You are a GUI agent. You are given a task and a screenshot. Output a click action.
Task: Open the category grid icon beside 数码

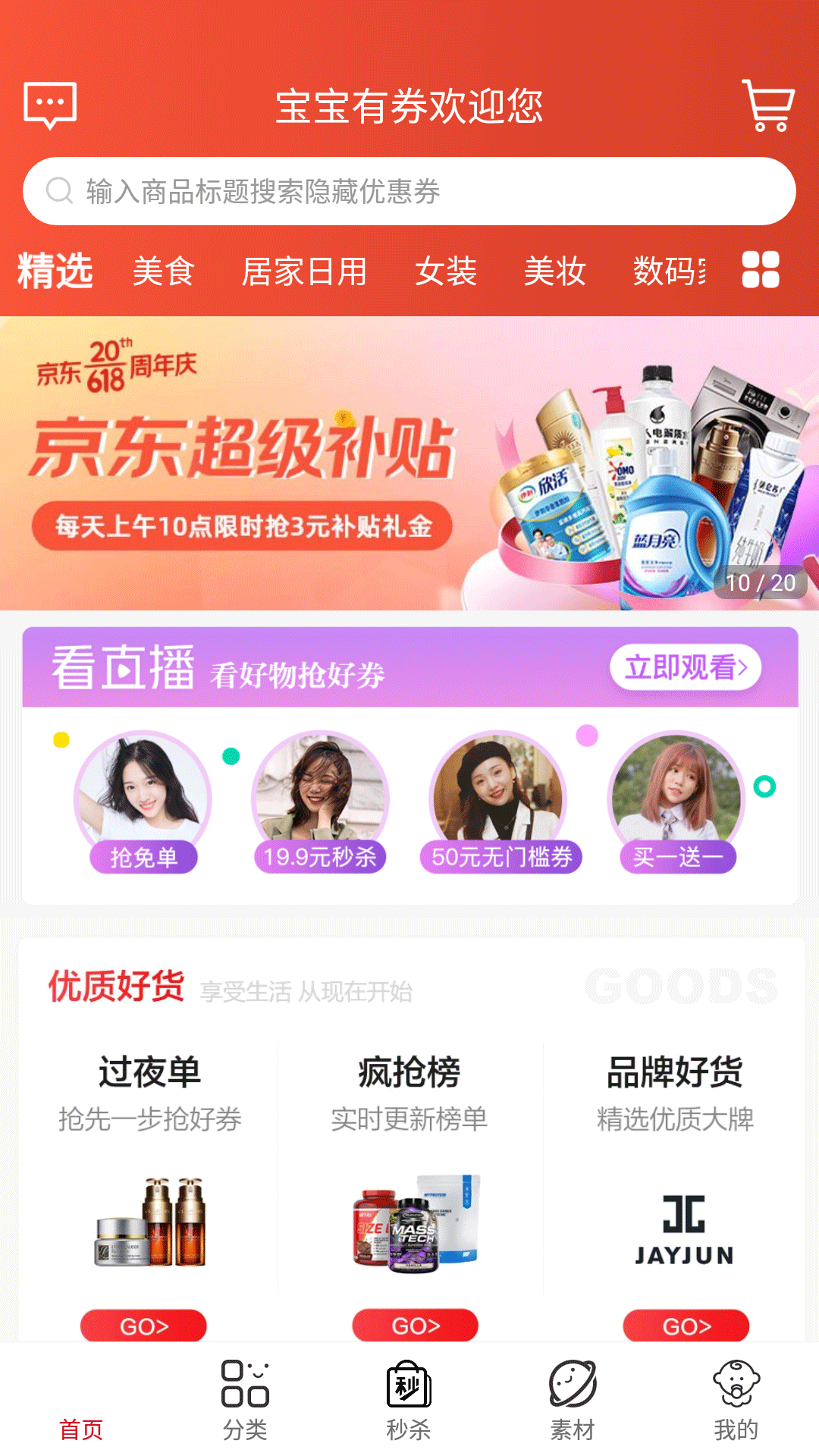tap(761, 271)
